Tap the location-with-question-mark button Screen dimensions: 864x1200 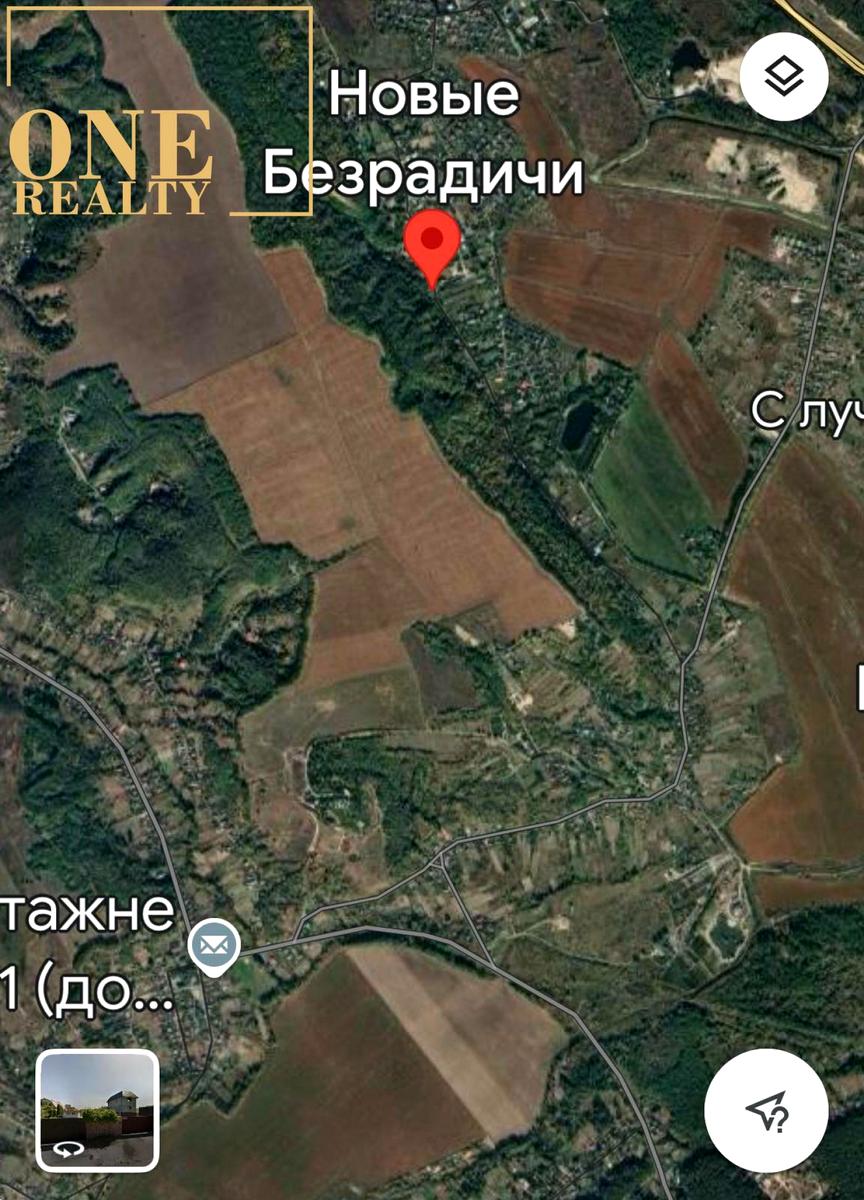764,1112
